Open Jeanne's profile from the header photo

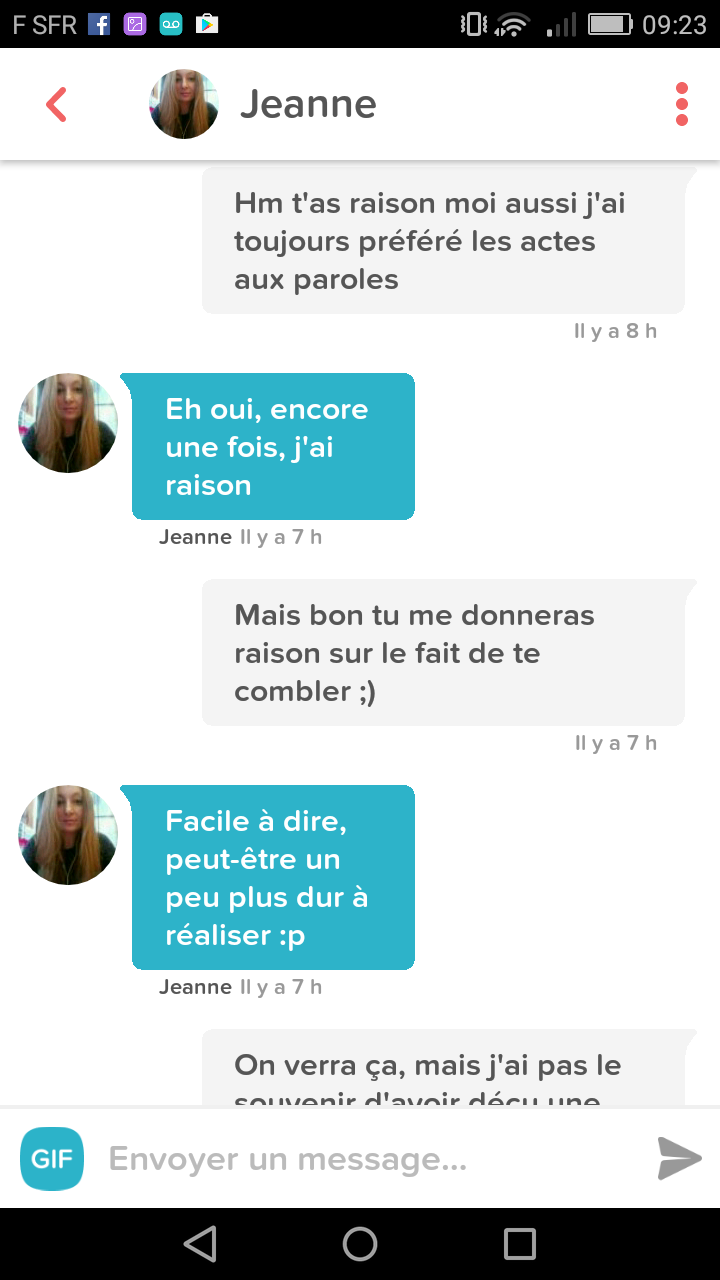coord(184,104)
